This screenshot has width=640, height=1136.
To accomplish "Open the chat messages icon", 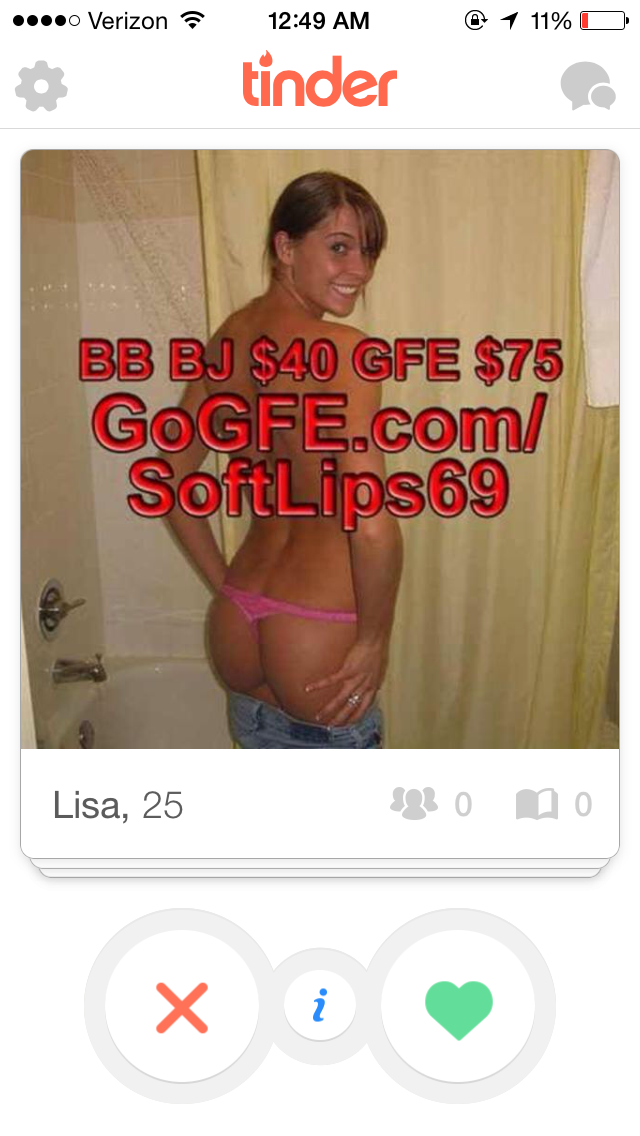I will click(587, 87).
